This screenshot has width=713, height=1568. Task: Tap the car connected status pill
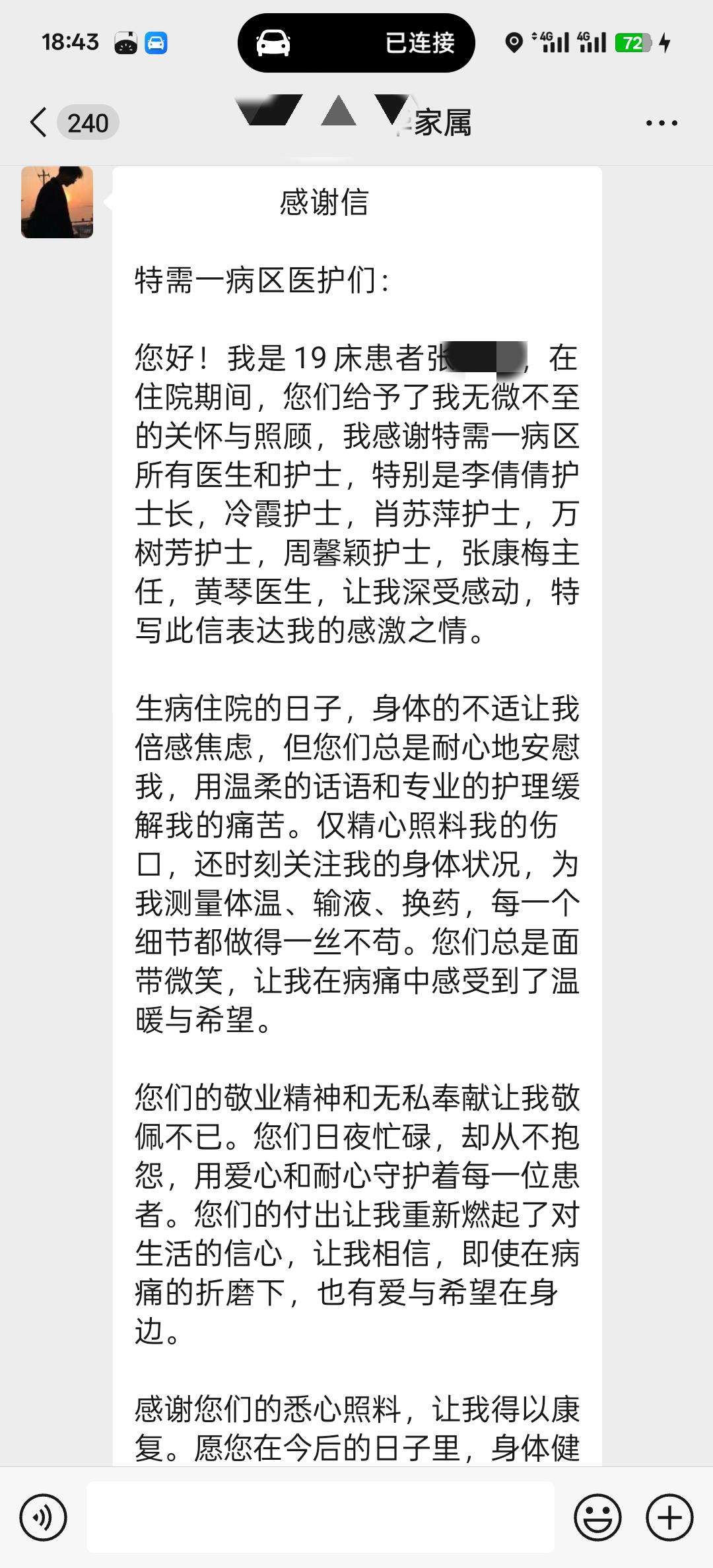[x=356, y=43]
